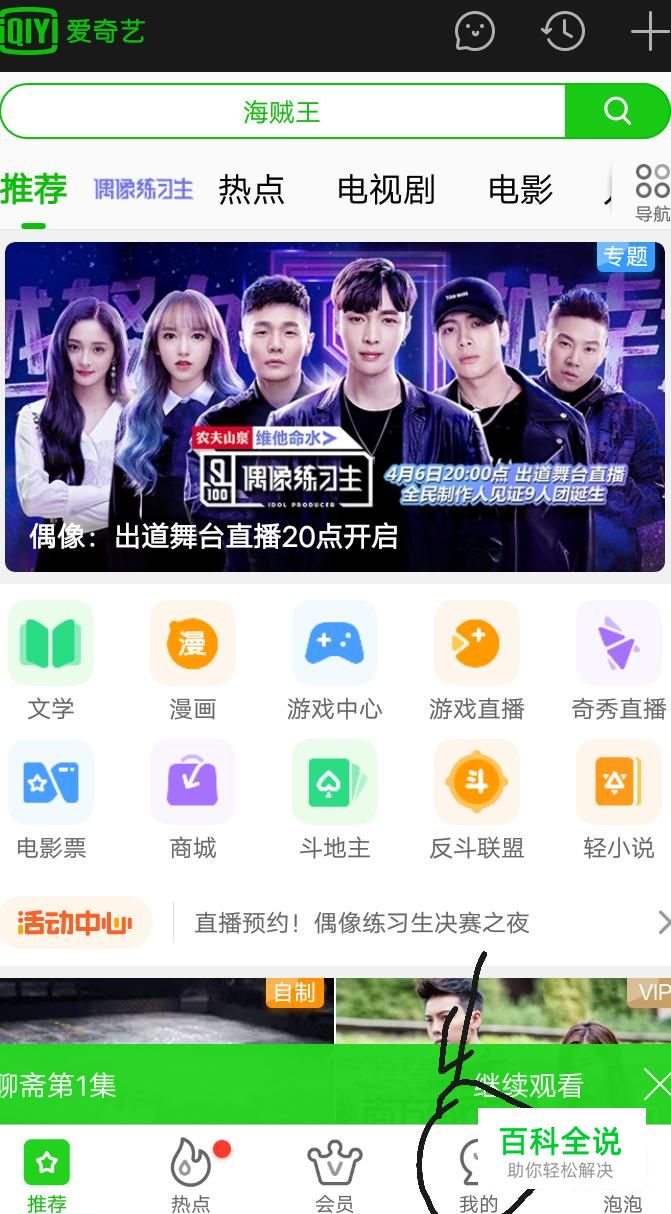
Task: Open the message smiley icon
Action: pyautogui.click(x=475, y=32)
